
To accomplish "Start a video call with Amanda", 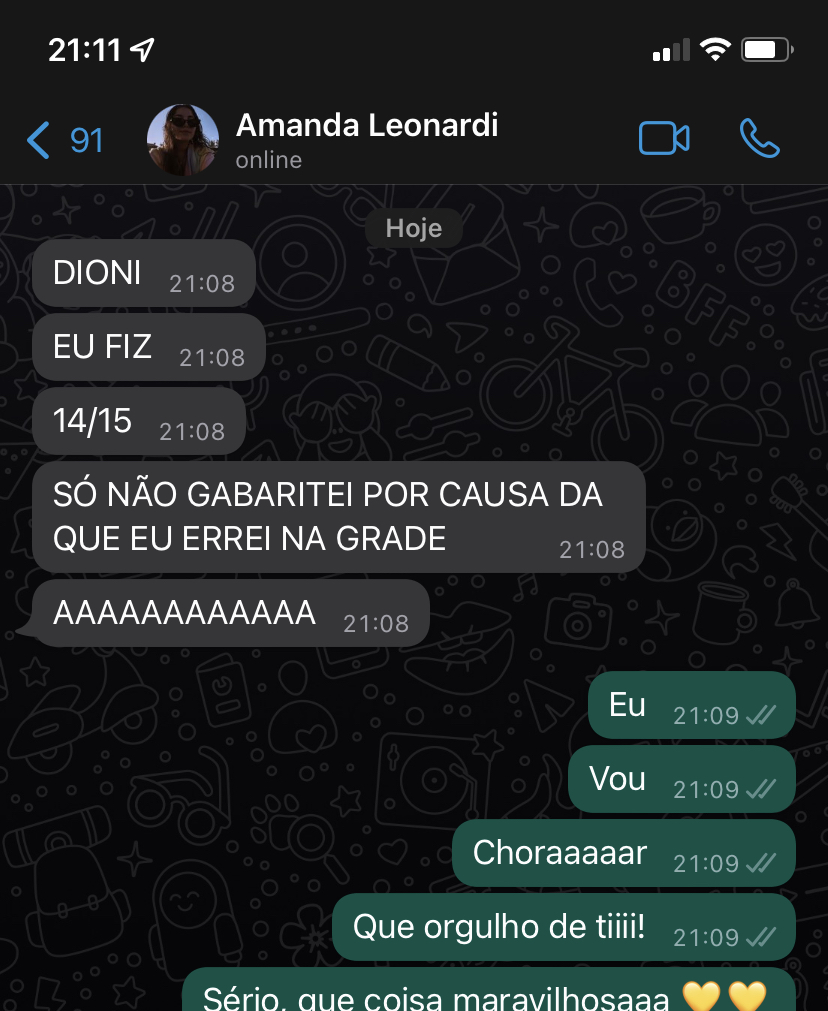I will tap(664, 139).
